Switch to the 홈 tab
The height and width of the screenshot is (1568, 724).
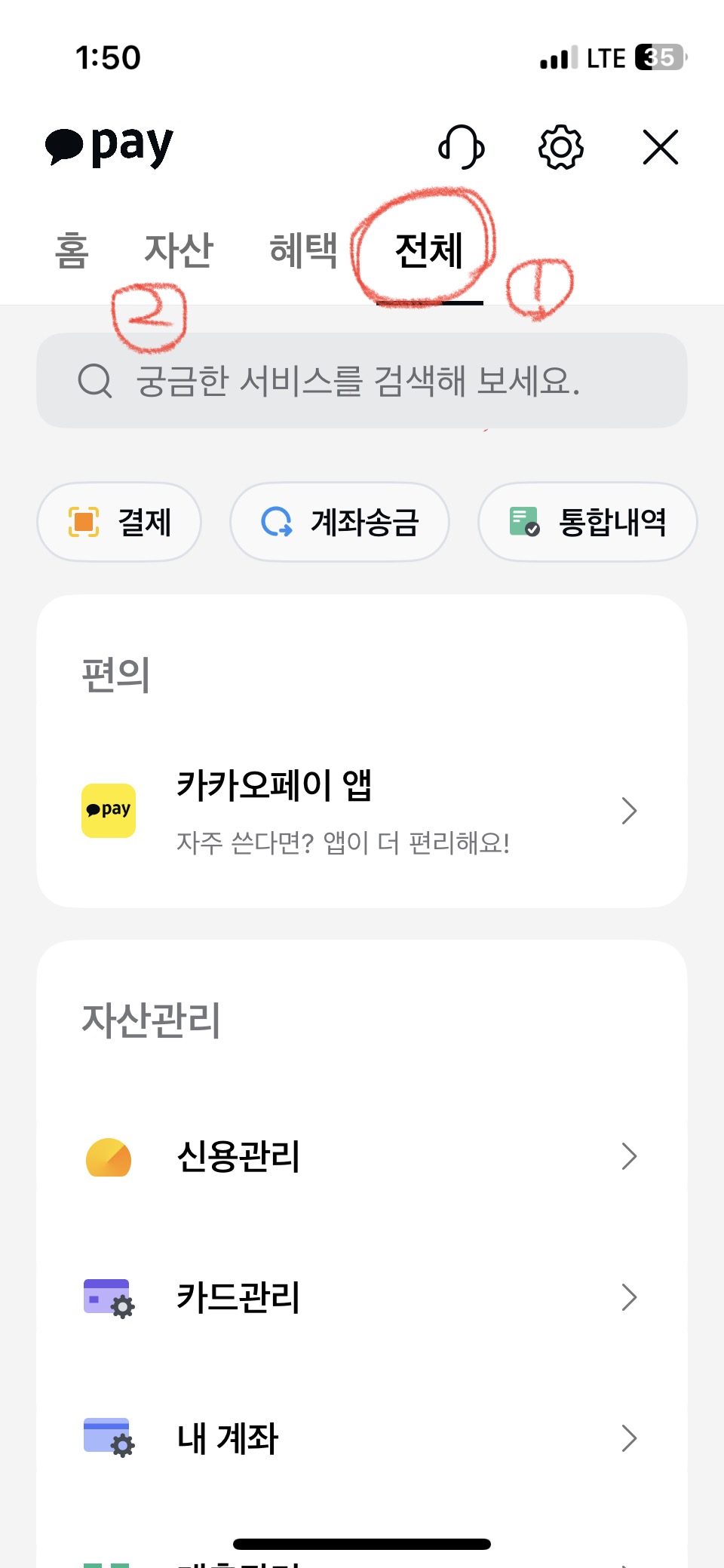click(x=72, y=250)
